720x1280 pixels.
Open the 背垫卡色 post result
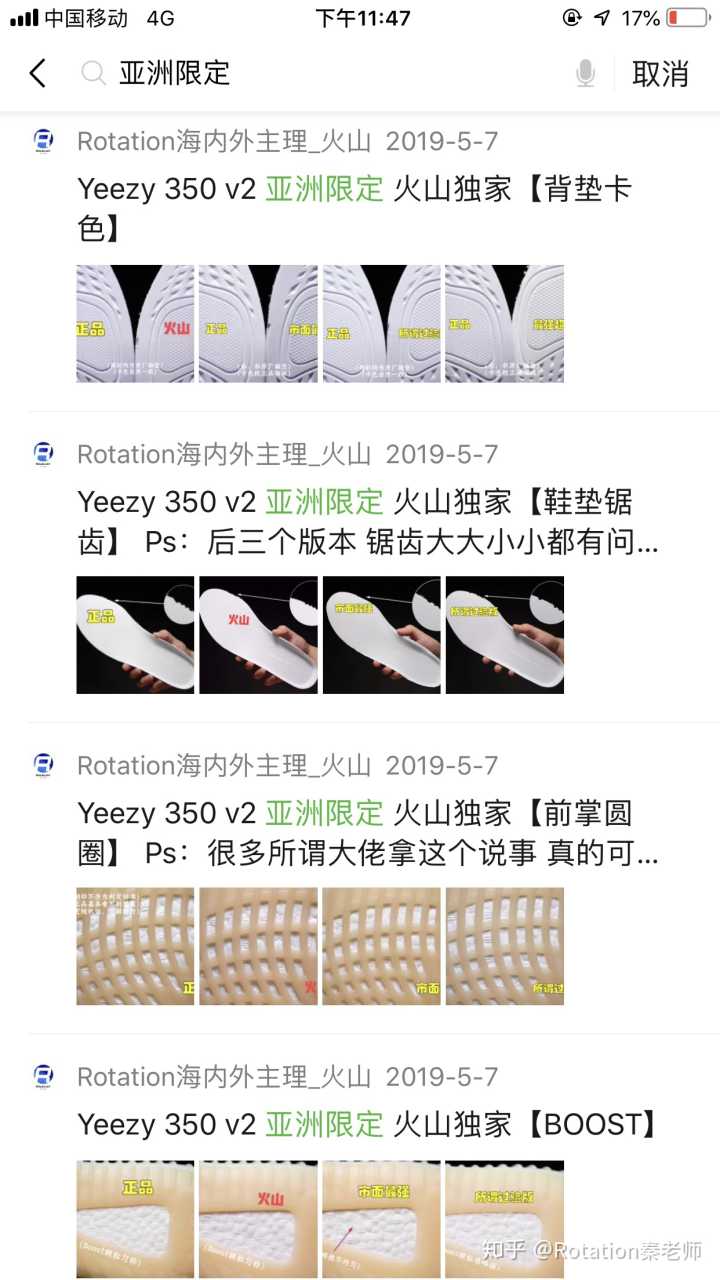click(355, 208)
